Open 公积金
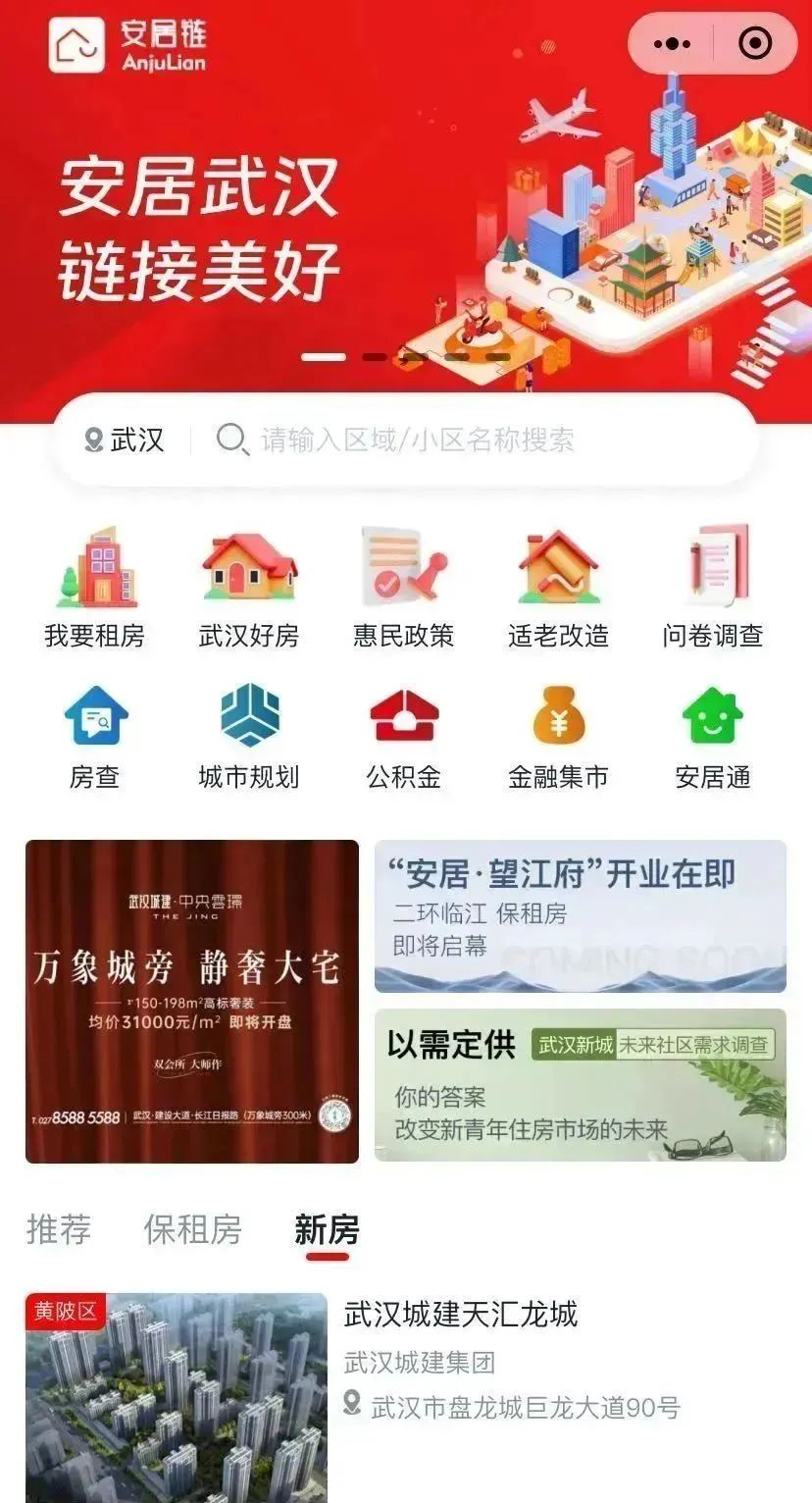This screenshot has width=812, height=1503. coord(403,738)
